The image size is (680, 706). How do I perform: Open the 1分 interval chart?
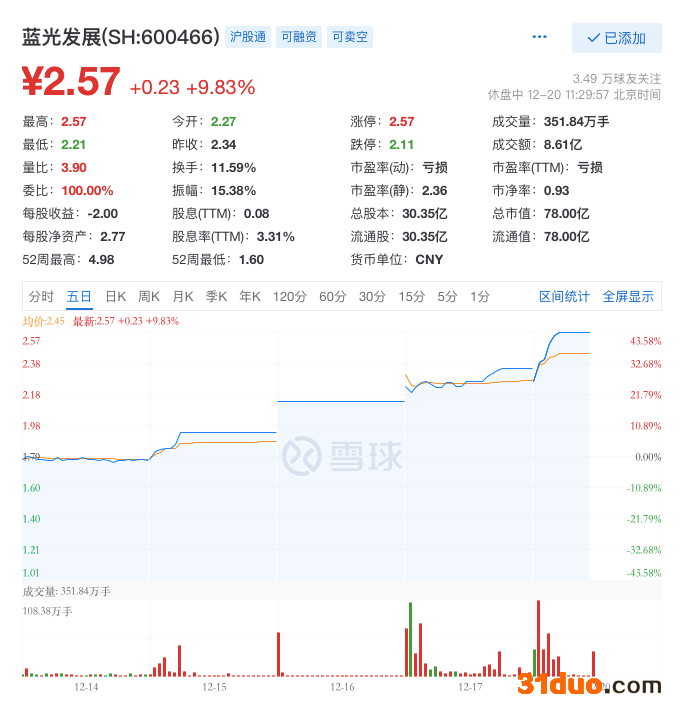pos(480,296)
